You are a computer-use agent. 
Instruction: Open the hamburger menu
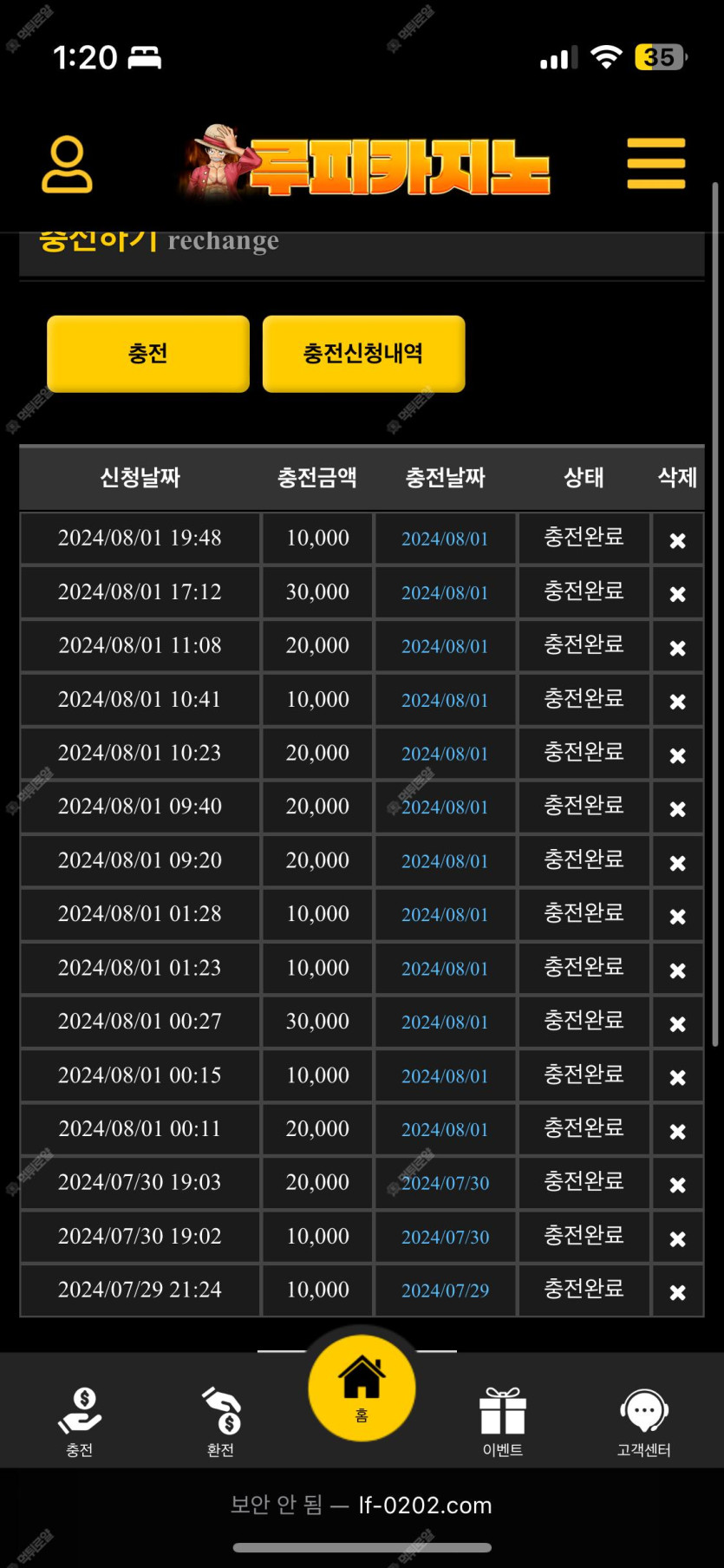tap(656, 163)
